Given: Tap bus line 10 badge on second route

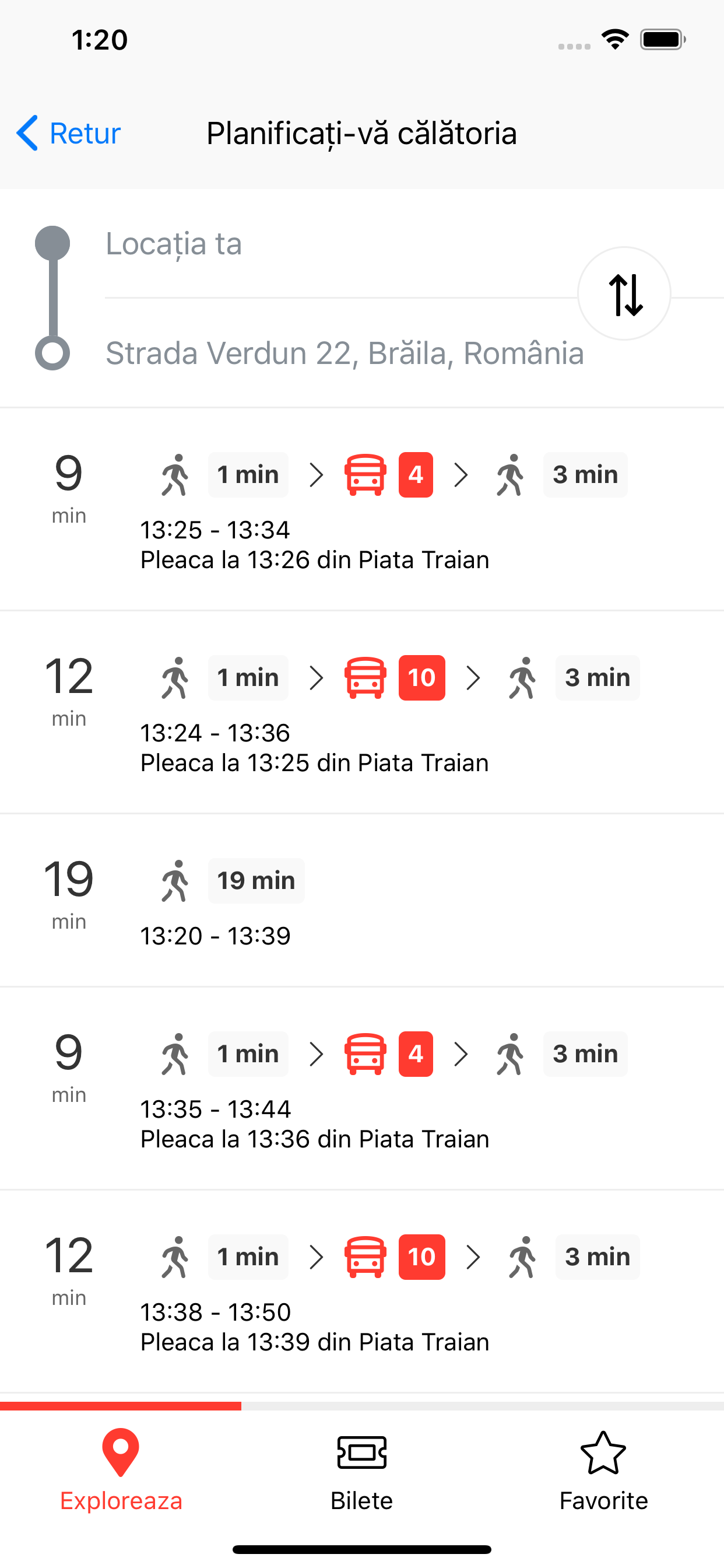Looking at the screenshot, I should 421,677.
